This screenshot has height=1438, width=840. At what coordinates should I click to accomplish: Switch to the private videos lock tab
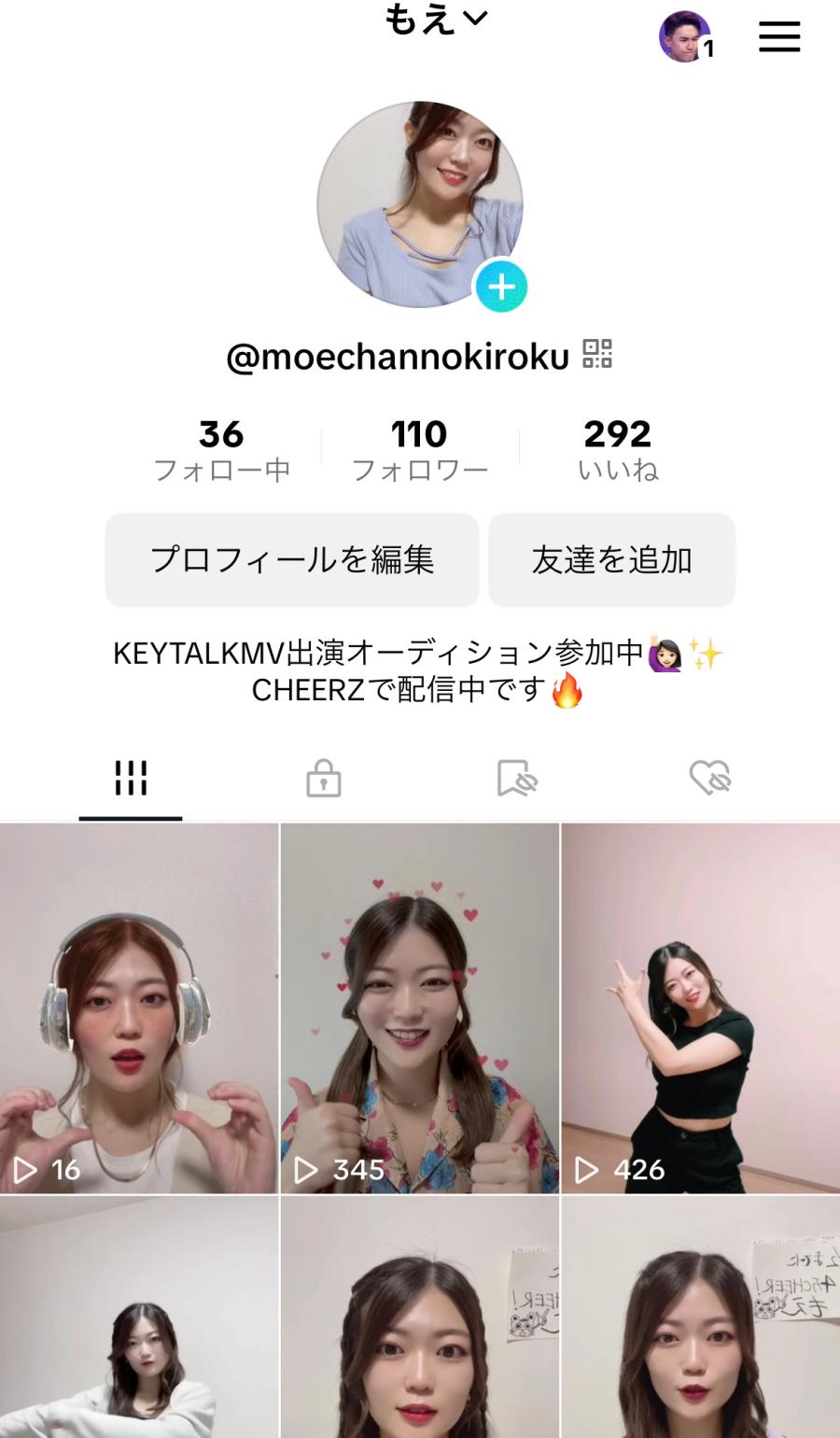click(x=324, y=778)
